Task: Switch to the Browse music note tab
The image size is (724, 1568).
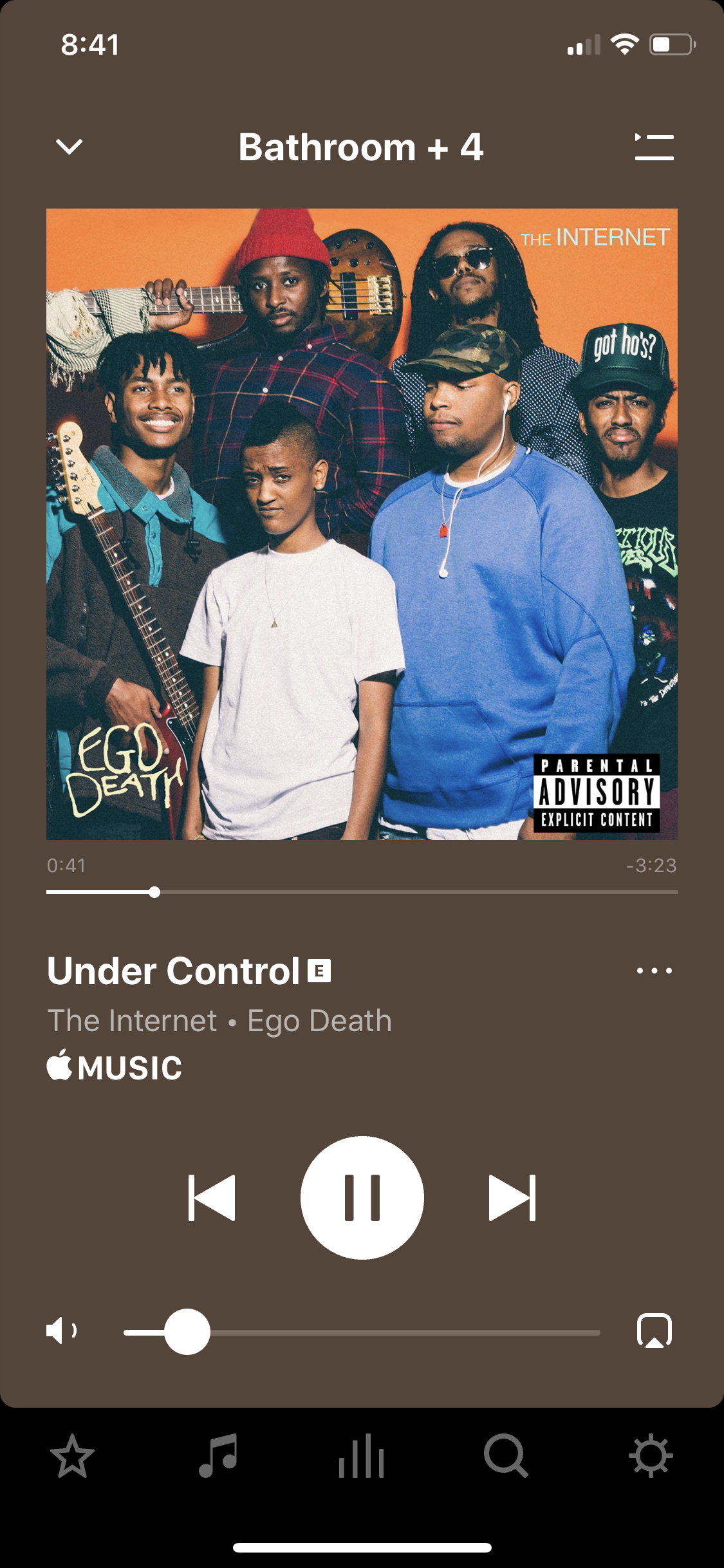Action: pos(218,1456)
